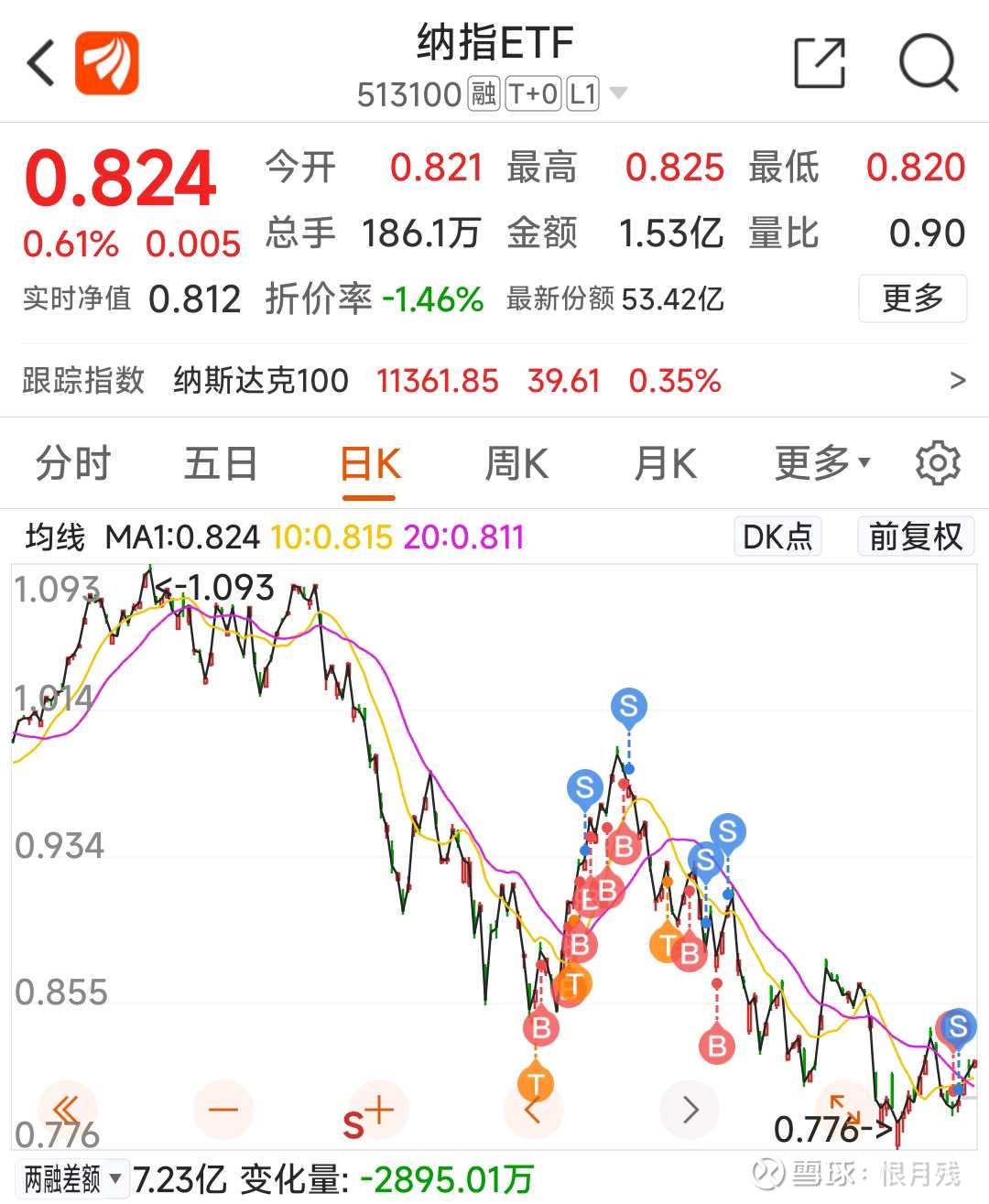Open the Dongfang Fortune app logo
The height and width of the screenshot is (1204, 989).
pos(105,62)
